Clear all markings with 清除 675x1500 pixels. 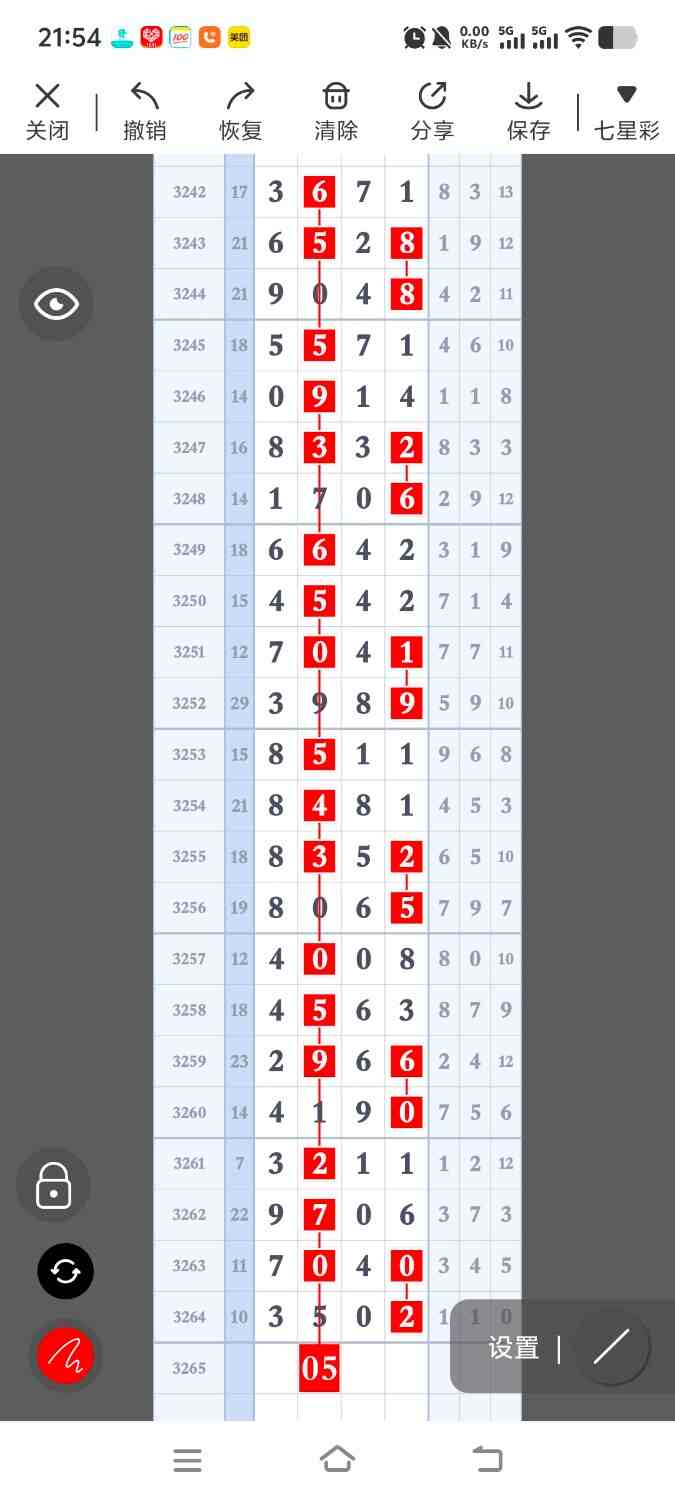point(336,110)
